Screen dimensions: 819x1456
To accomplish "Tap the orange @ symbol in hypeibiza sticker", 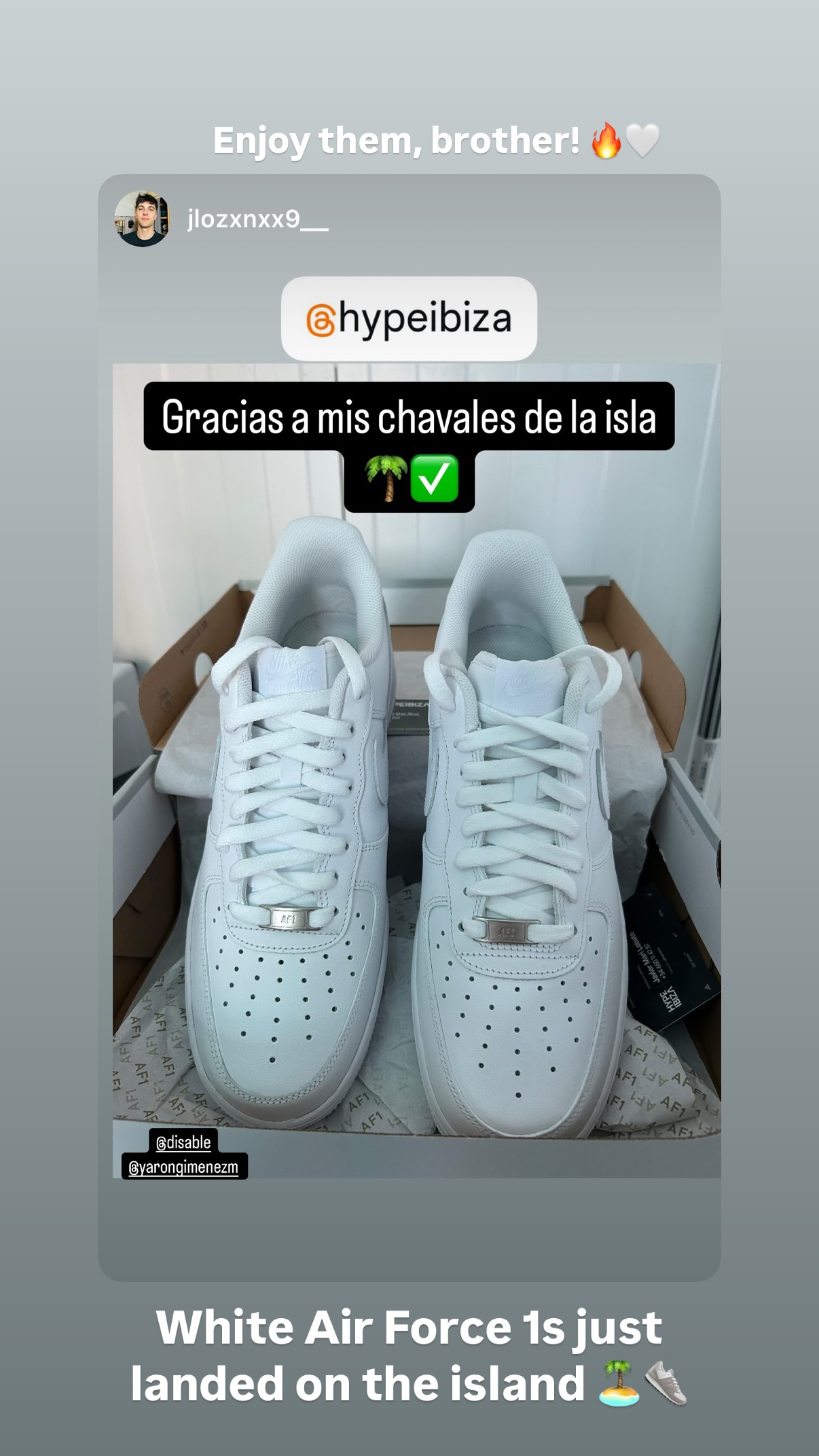I will [x=321, y=317].
